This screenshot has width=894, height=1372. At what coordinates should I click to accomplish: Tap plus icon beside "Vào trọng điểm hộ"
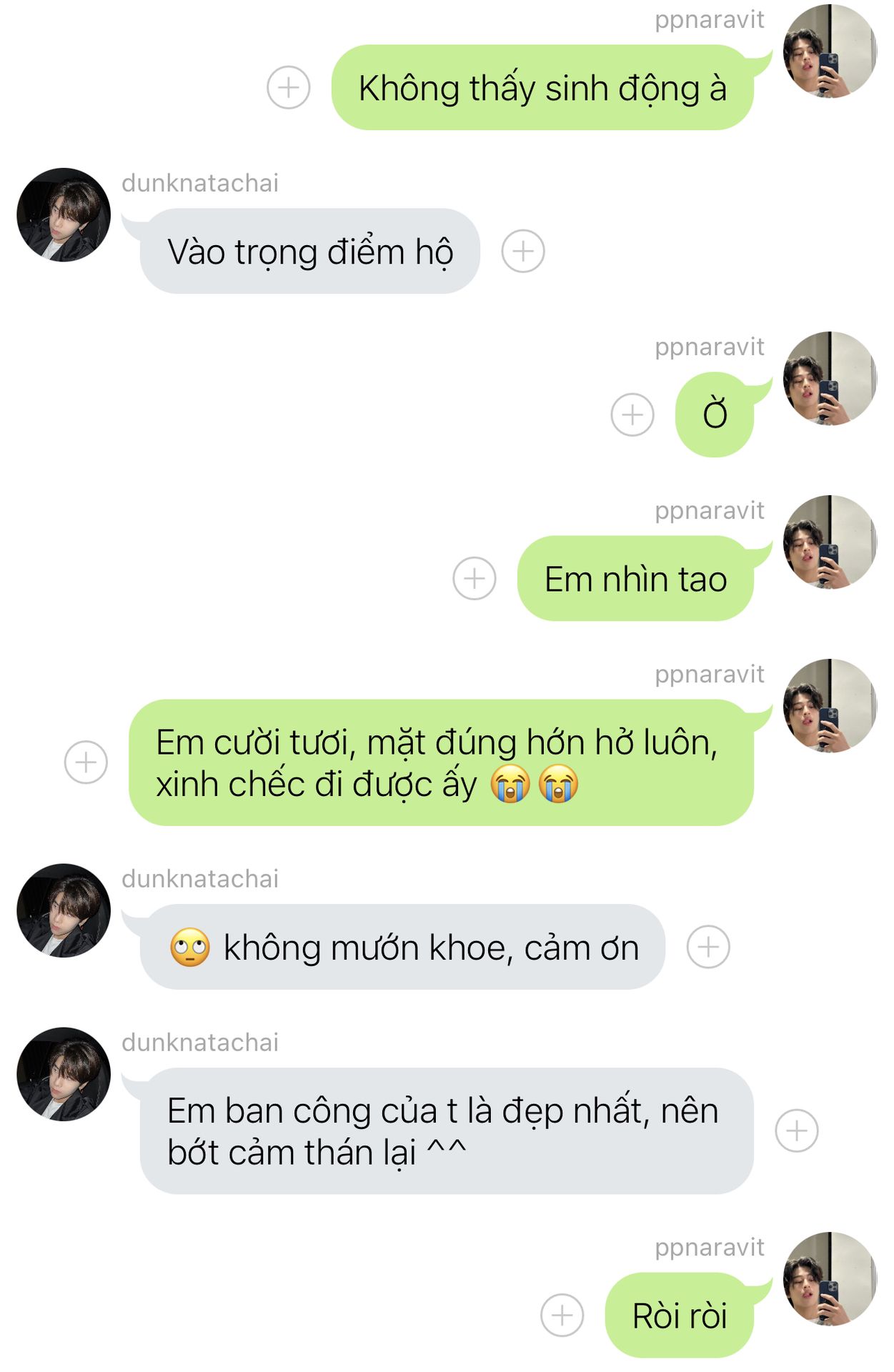coord(522,252)
